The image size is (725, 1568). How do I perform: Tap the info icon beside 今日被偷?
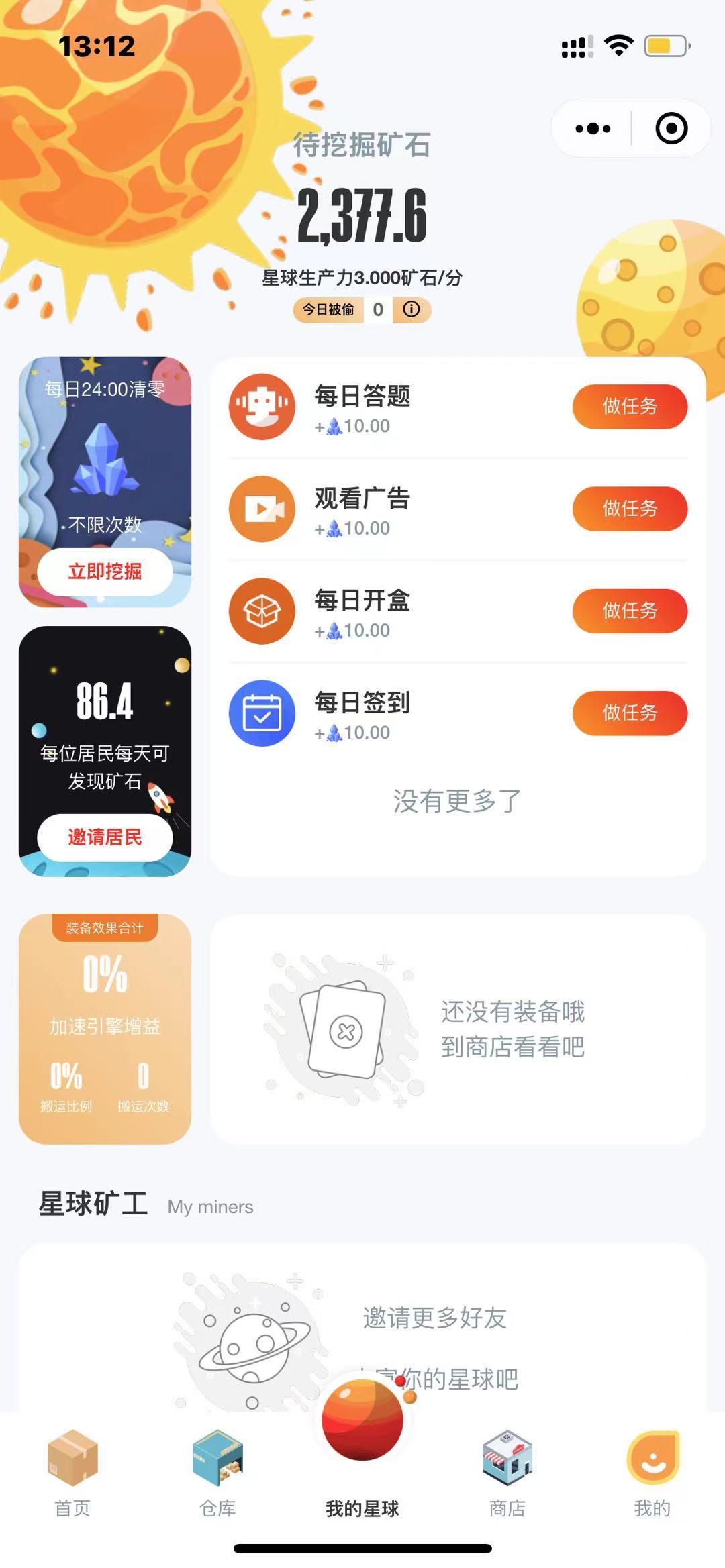[x=412, y=309]
